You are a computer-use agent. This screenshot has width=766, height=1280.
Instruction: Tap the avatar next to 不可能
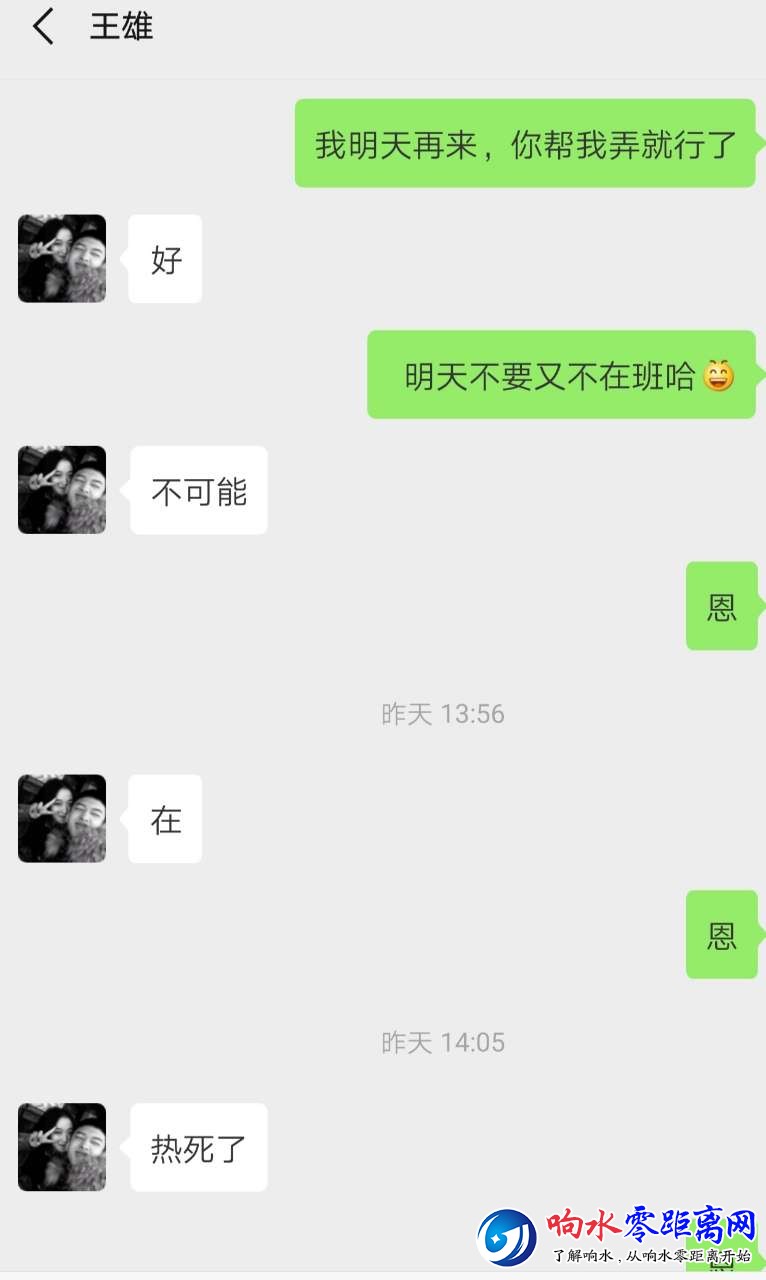(x=62, y=490)
